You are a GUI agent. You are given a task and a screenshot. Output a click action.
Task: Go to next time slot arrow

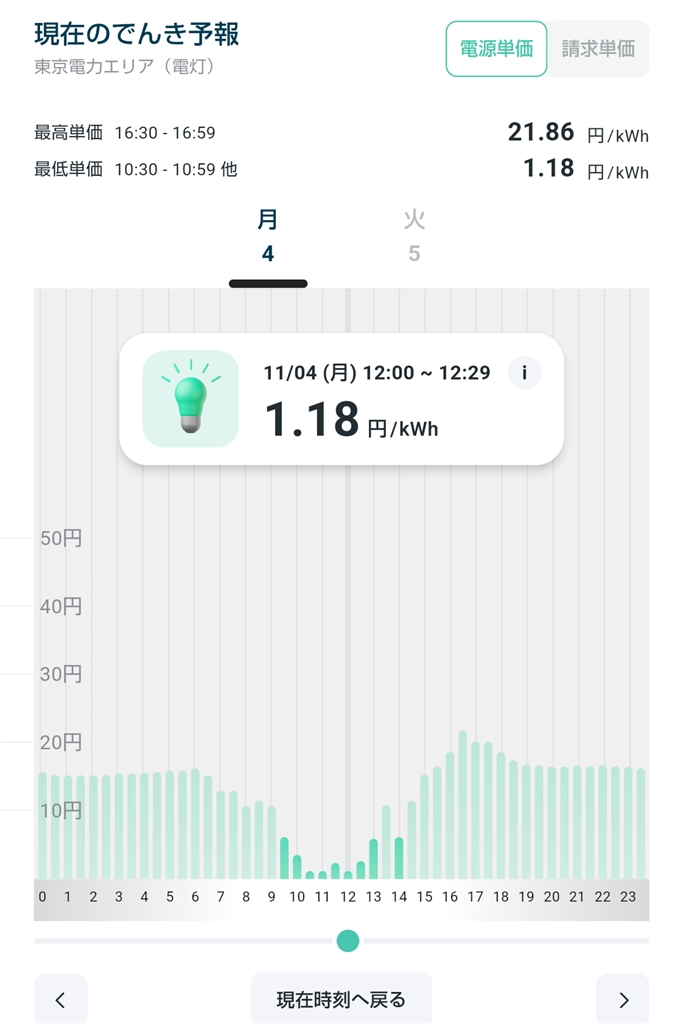(x=623, y=999)
